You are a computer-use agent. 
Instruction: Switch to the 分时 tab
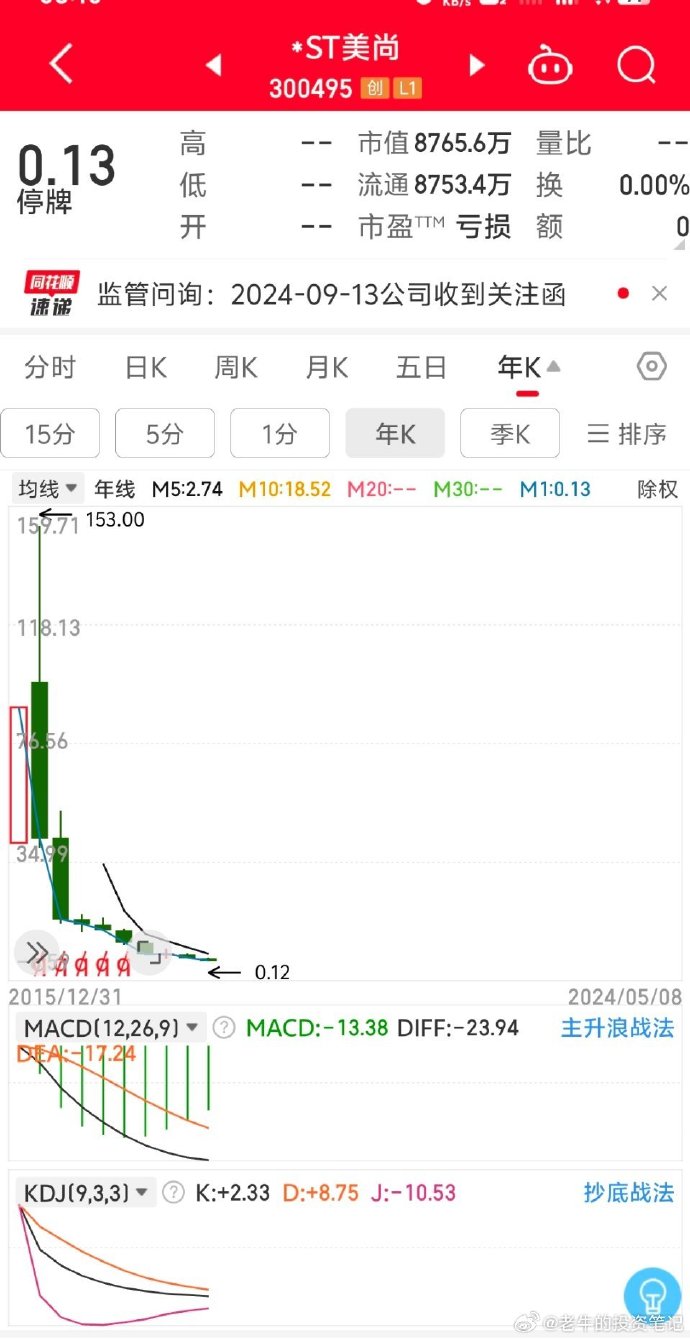(x=50, y=368)
